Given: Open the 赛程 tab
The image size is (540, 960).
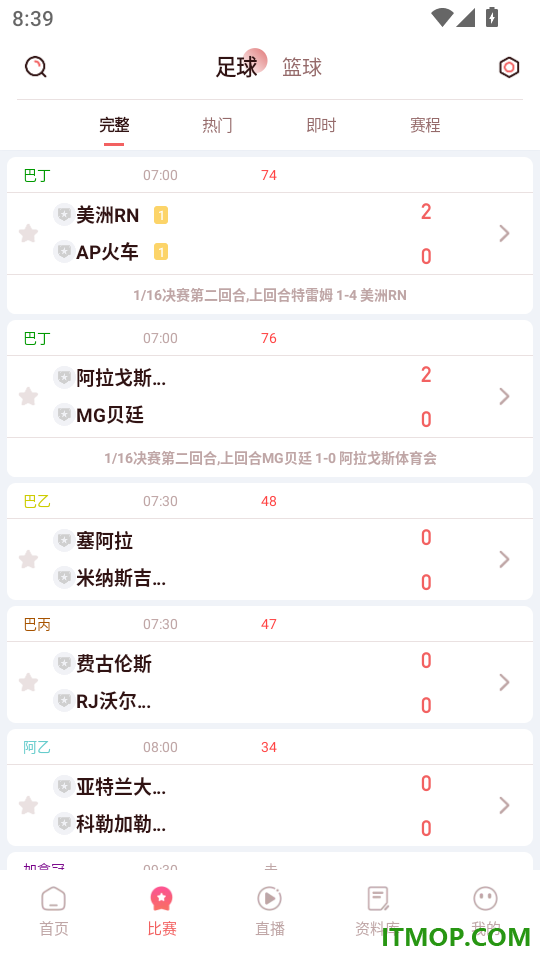Looking at the screenshot, I should (426, 126).
